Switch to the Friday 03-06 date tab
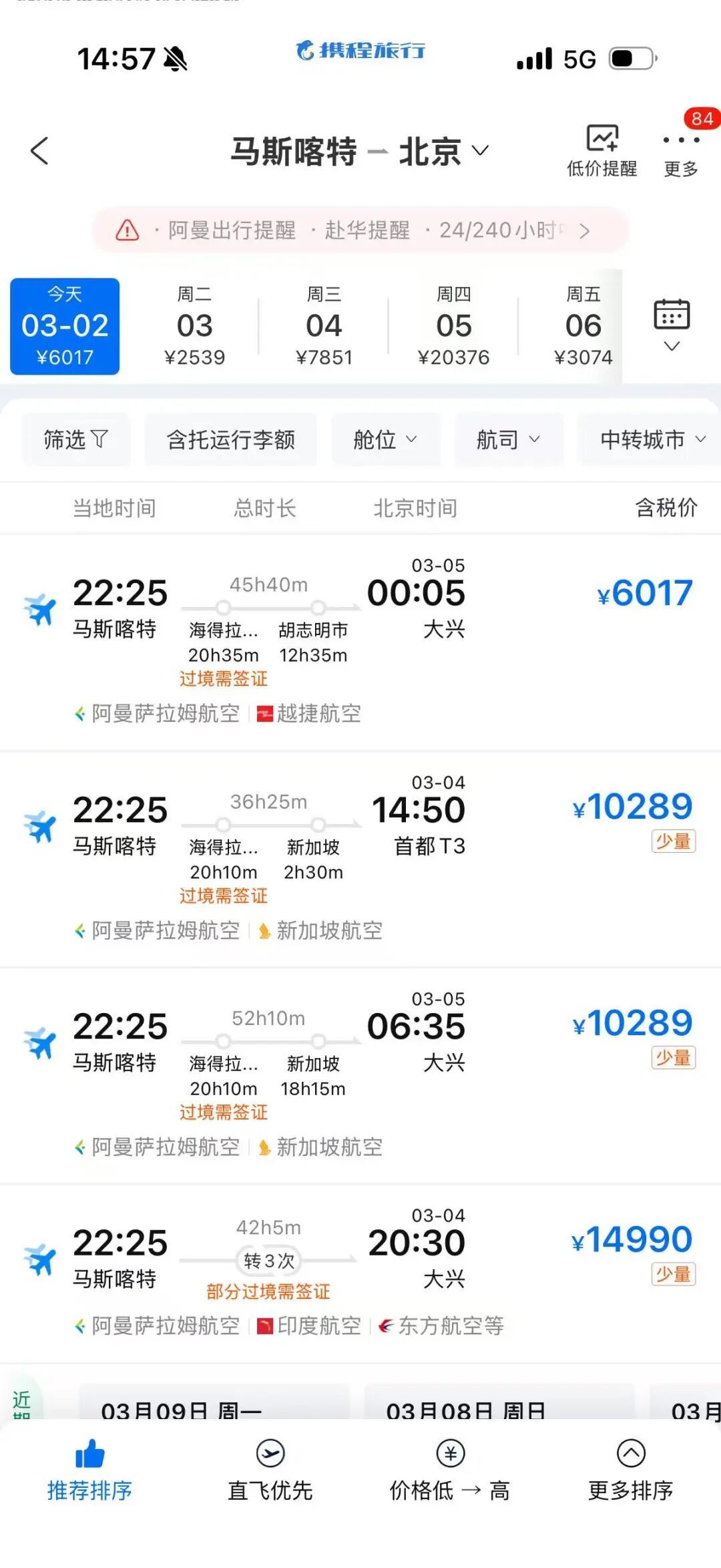721x1568 pixels. pos(583,326)
